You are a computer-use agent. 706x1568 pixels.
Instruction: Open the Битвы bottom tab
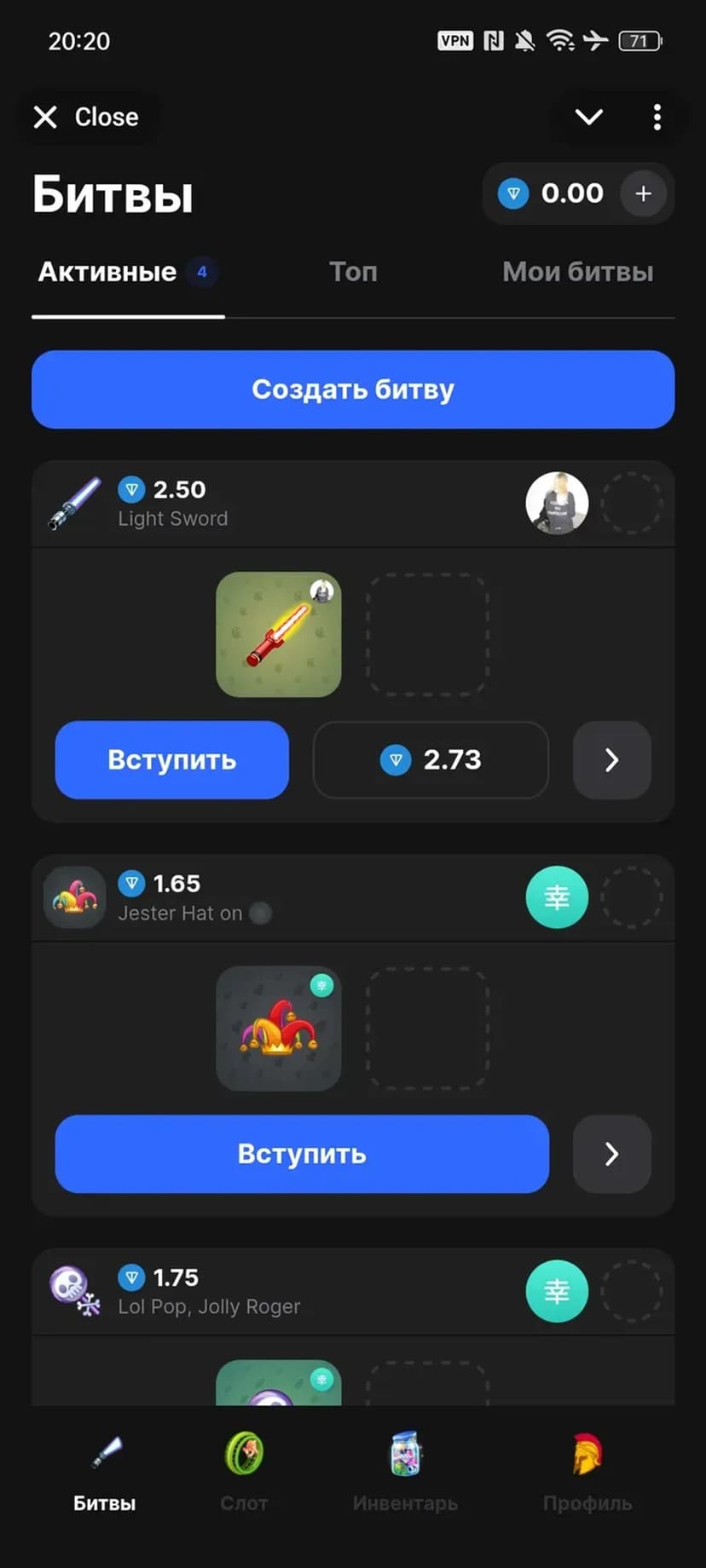105,1470
